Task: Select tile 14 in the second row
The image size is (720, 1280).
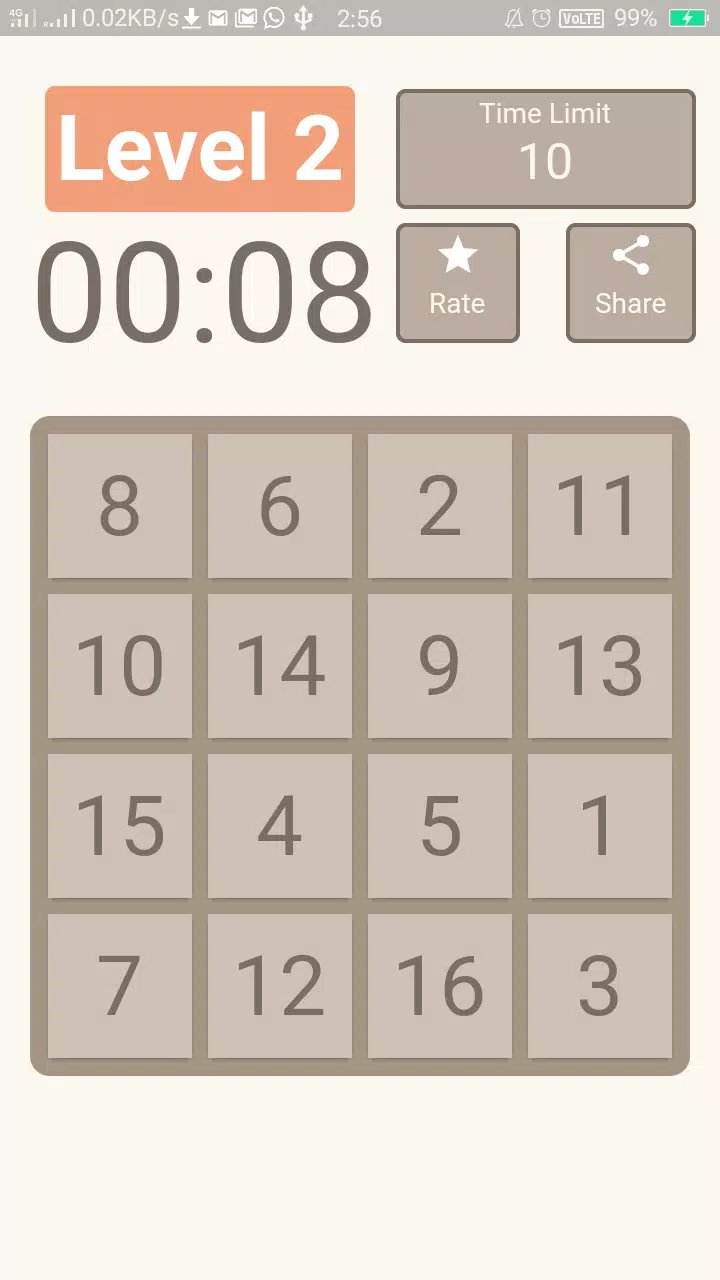Action: pos(280,665)
